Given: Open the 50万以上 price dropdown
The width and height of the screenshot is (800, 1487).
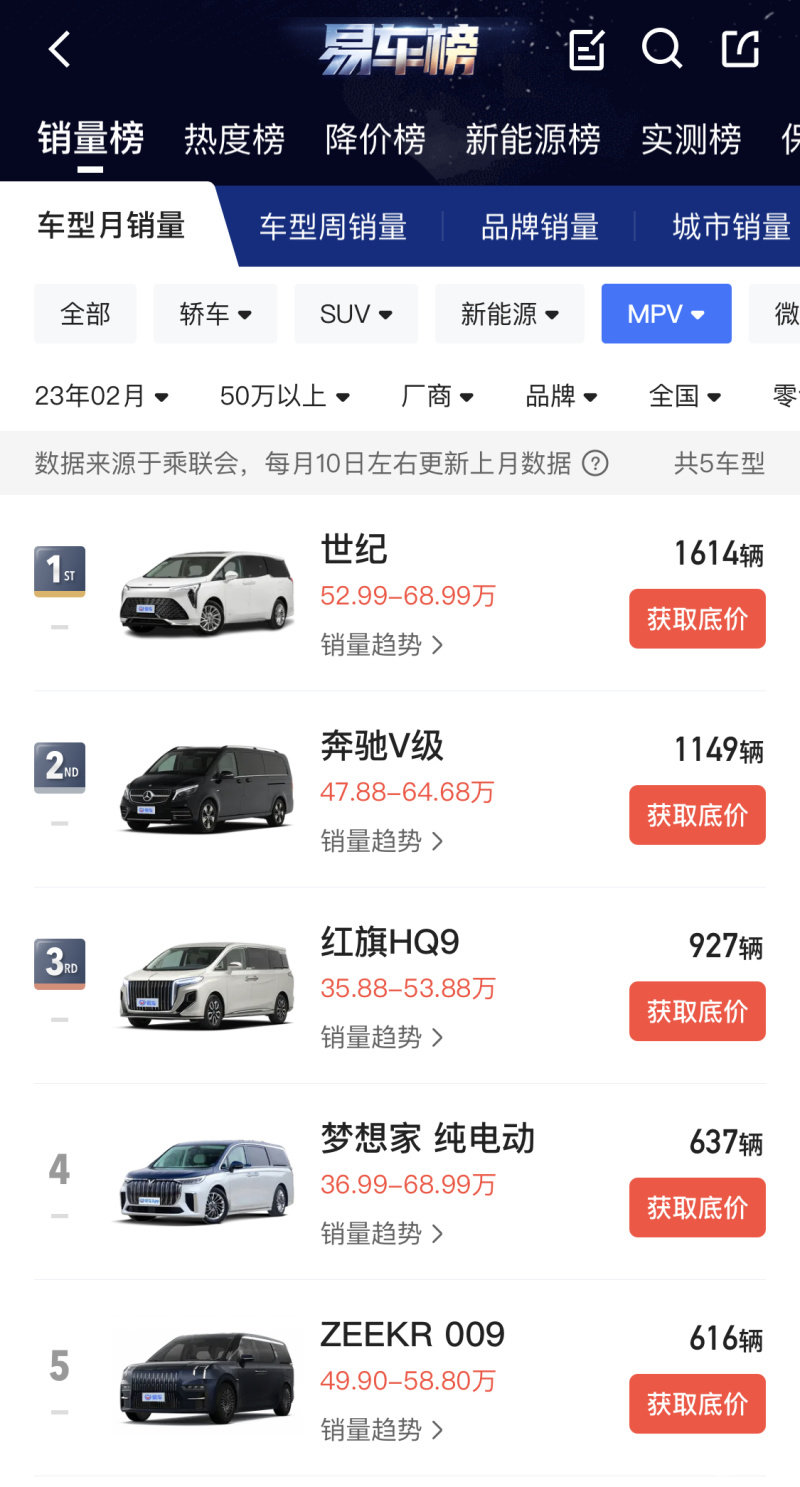Looking at the screenshot, I should pyautogui.click(x=285, y=396).
